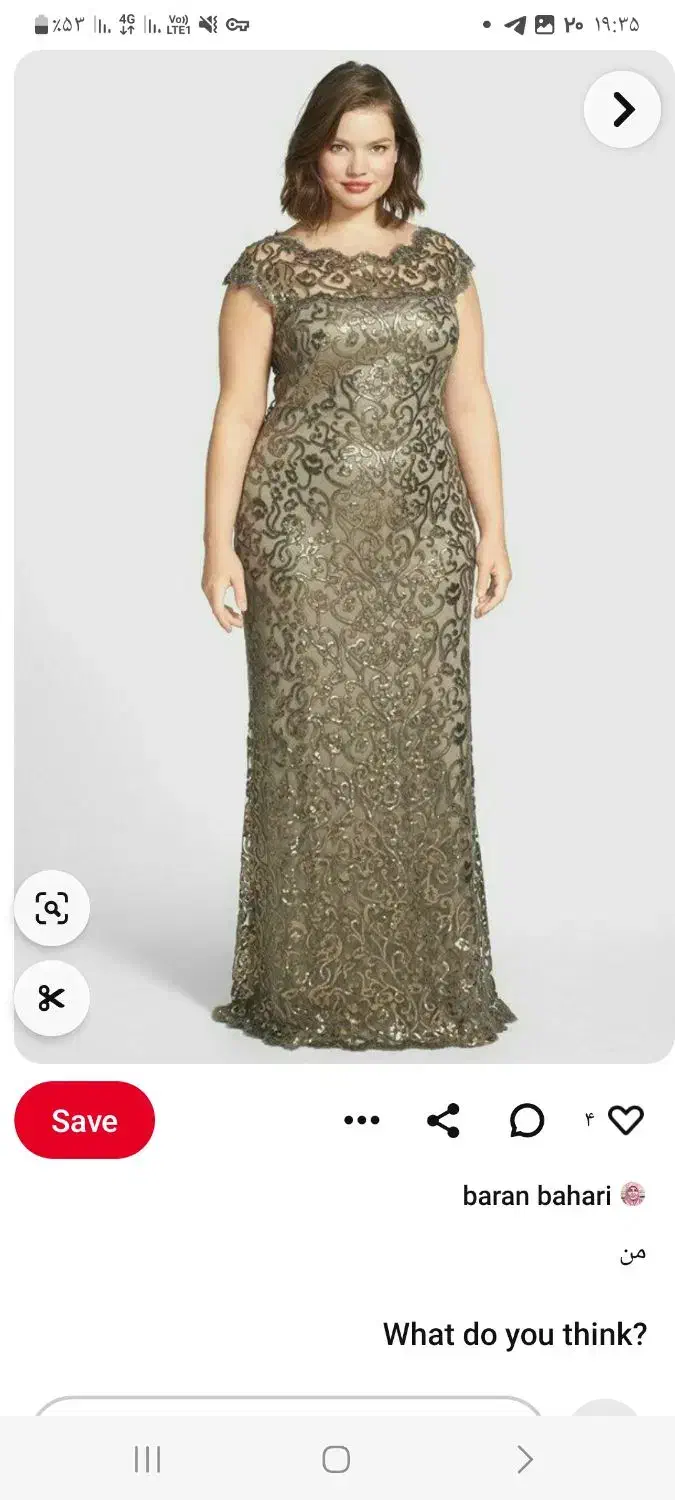Like this pin with the heart

coord(626,1120)
